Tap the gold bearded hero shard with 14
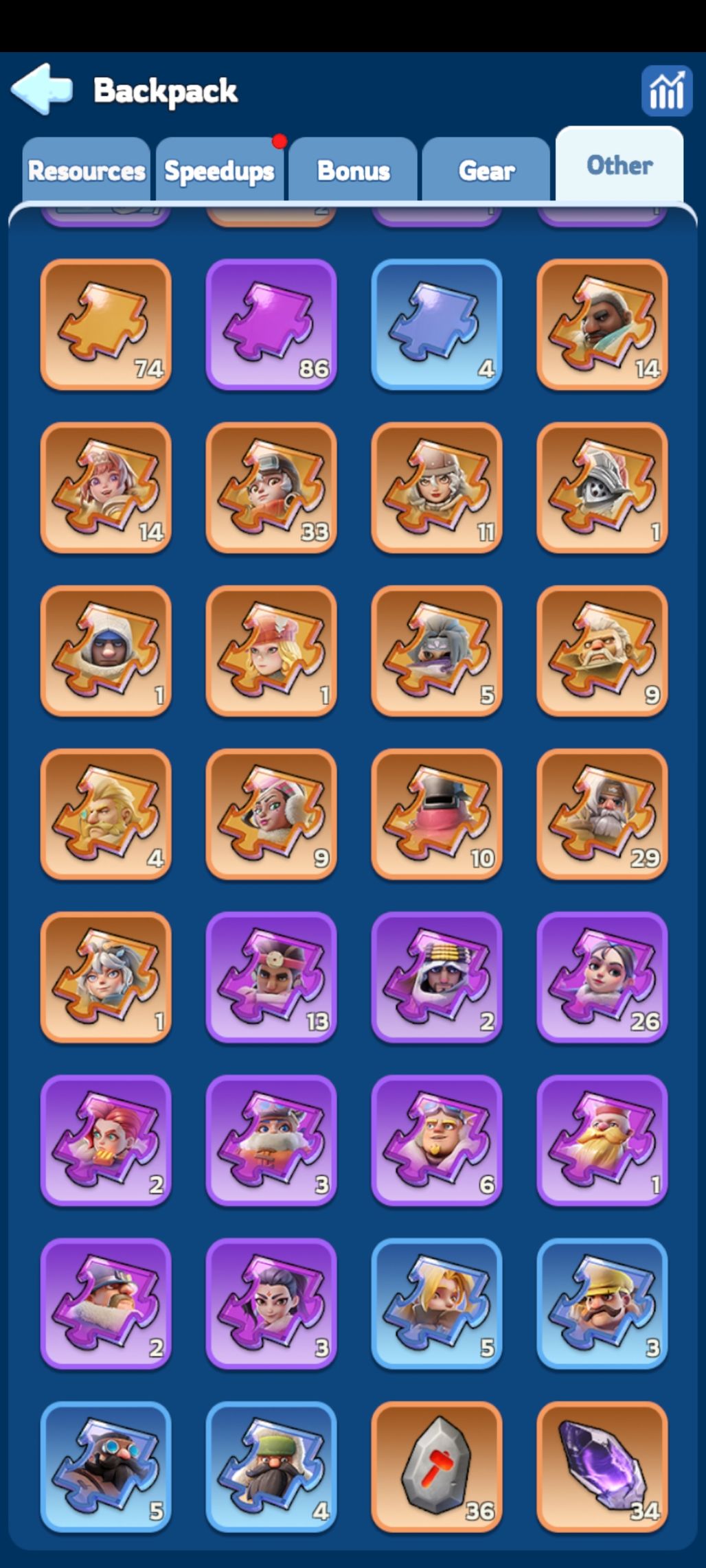This screenshot has width=706, height=1568. click(602, 325)
